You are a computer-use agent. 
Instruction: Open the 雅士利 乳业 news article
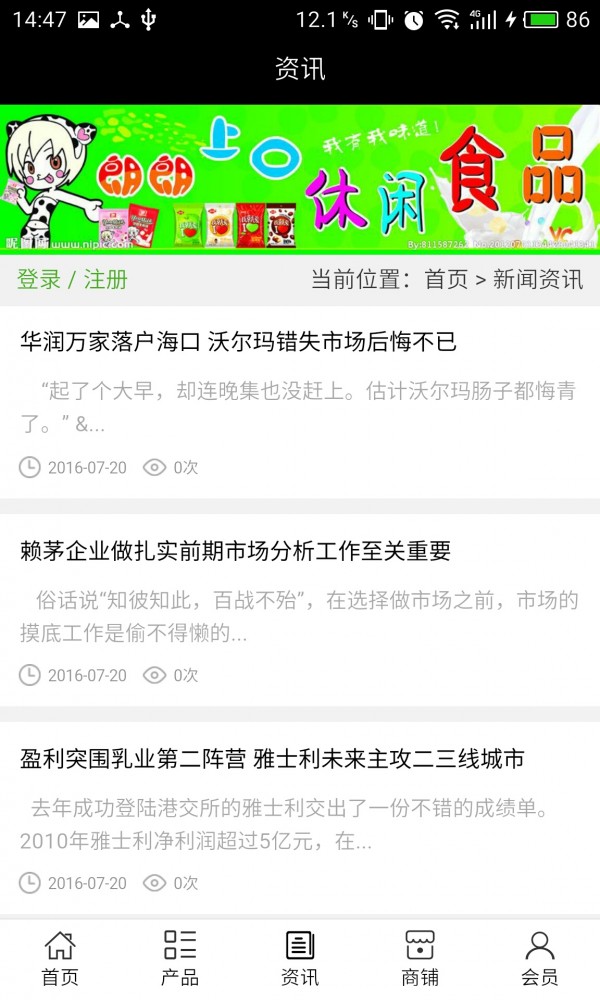click(272, 759)
